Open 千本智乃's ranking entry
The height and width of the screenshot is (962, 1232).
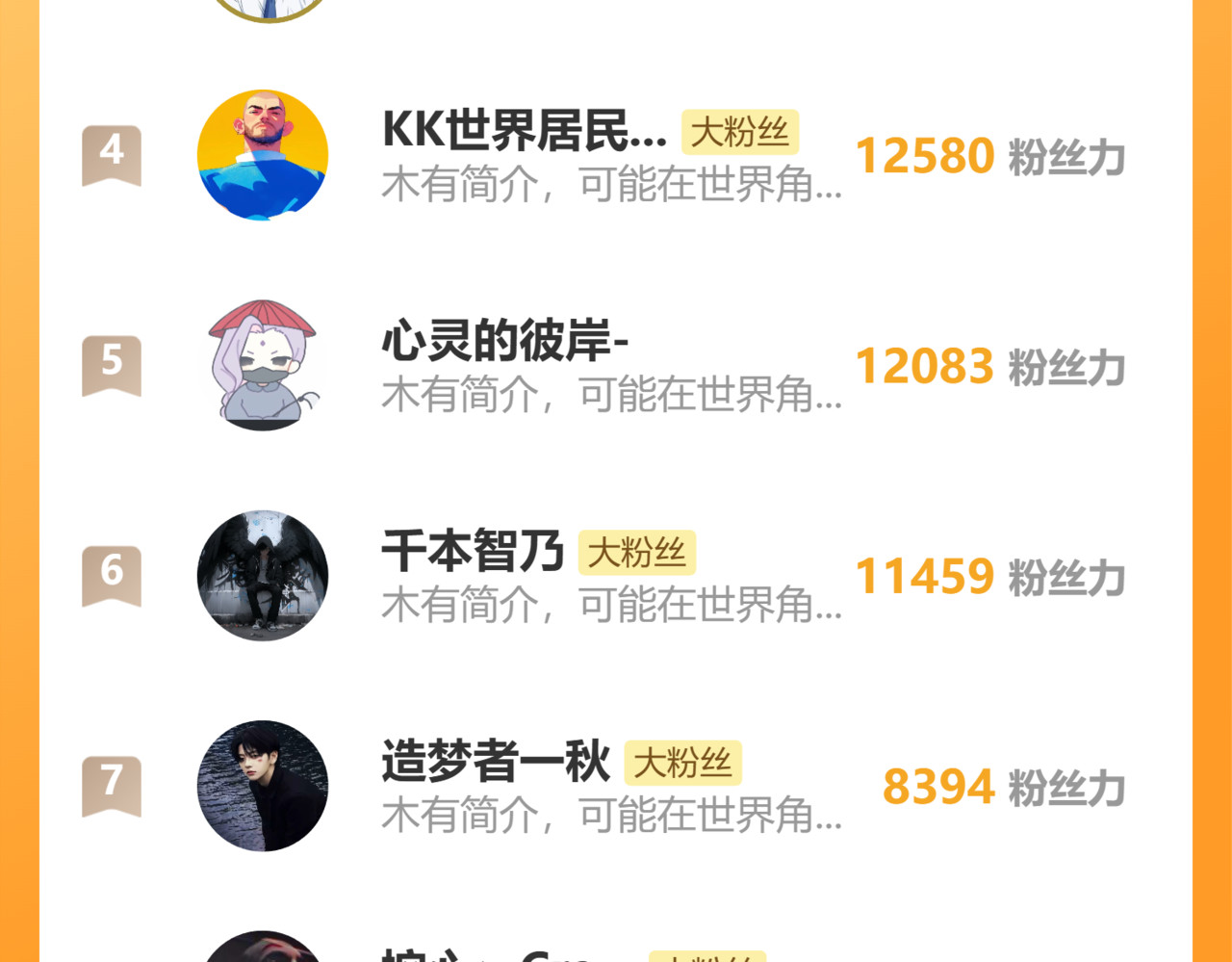coord(473,553)
